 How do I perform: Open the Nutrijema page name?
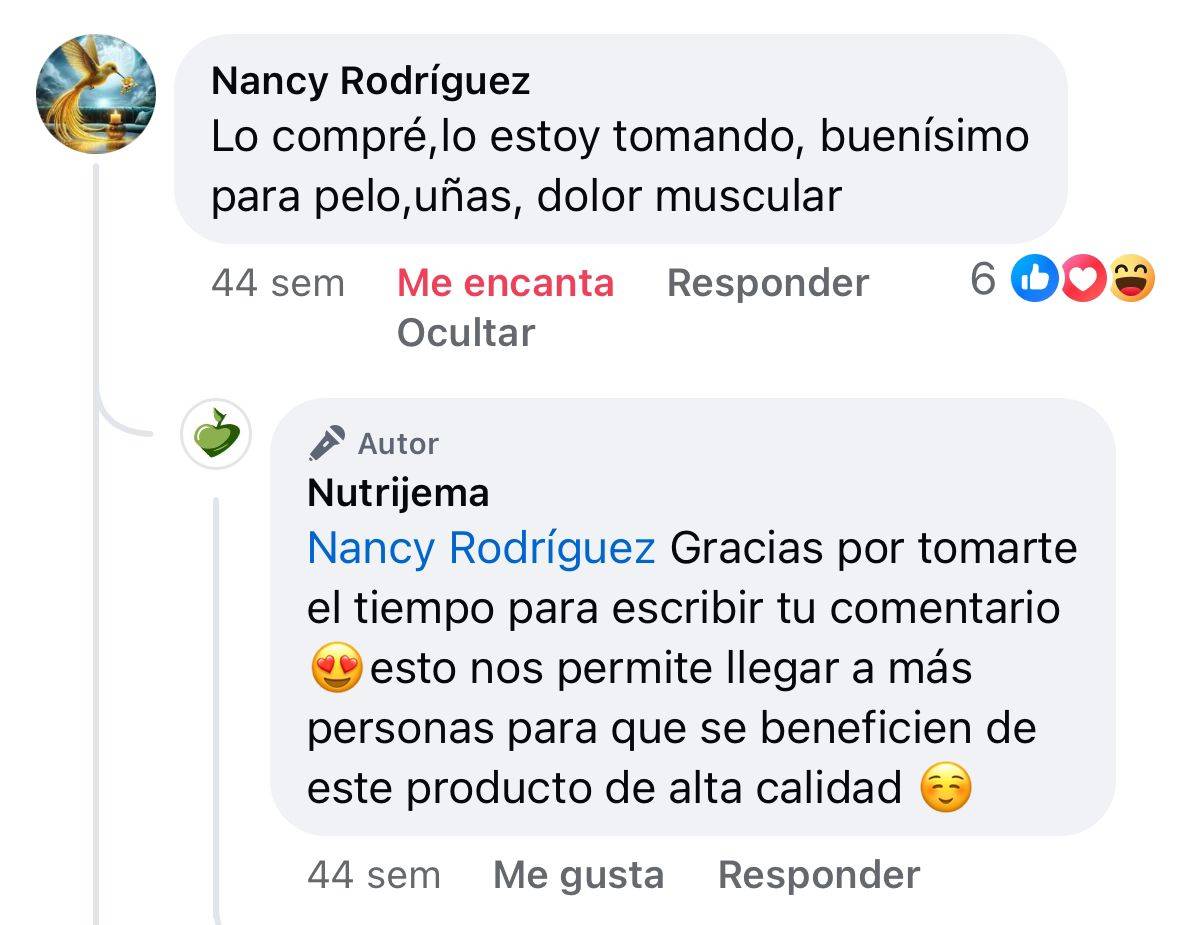pyautogui.click(x=398, y=493)
